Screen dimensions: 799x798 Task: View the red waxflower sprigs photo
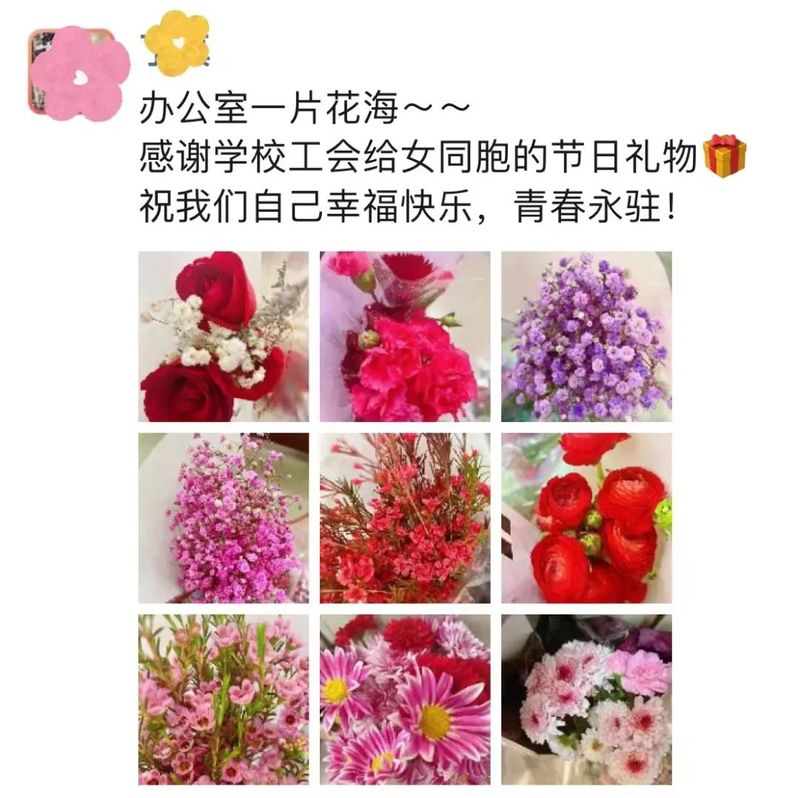coord(405,517)
